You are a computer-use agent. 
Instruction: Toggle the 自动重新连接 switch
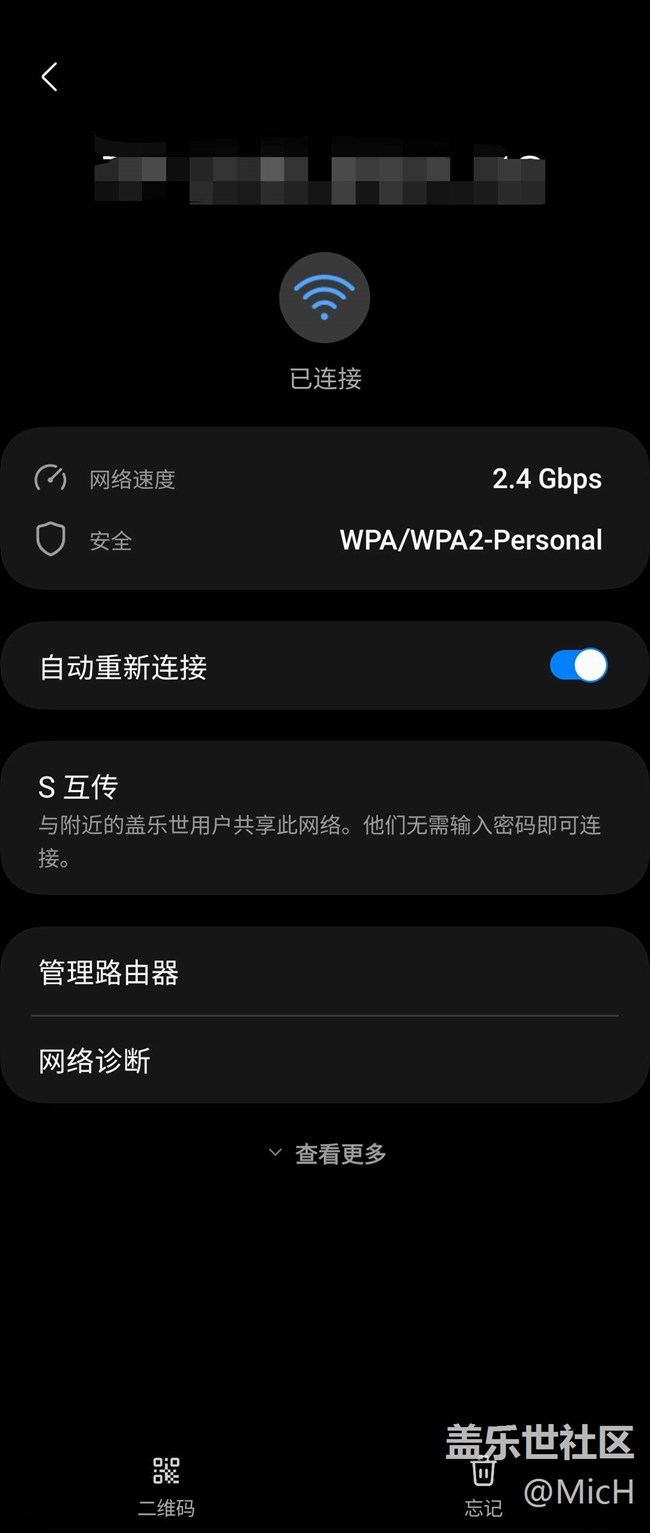pyautogui.click(x=578, y=666)
